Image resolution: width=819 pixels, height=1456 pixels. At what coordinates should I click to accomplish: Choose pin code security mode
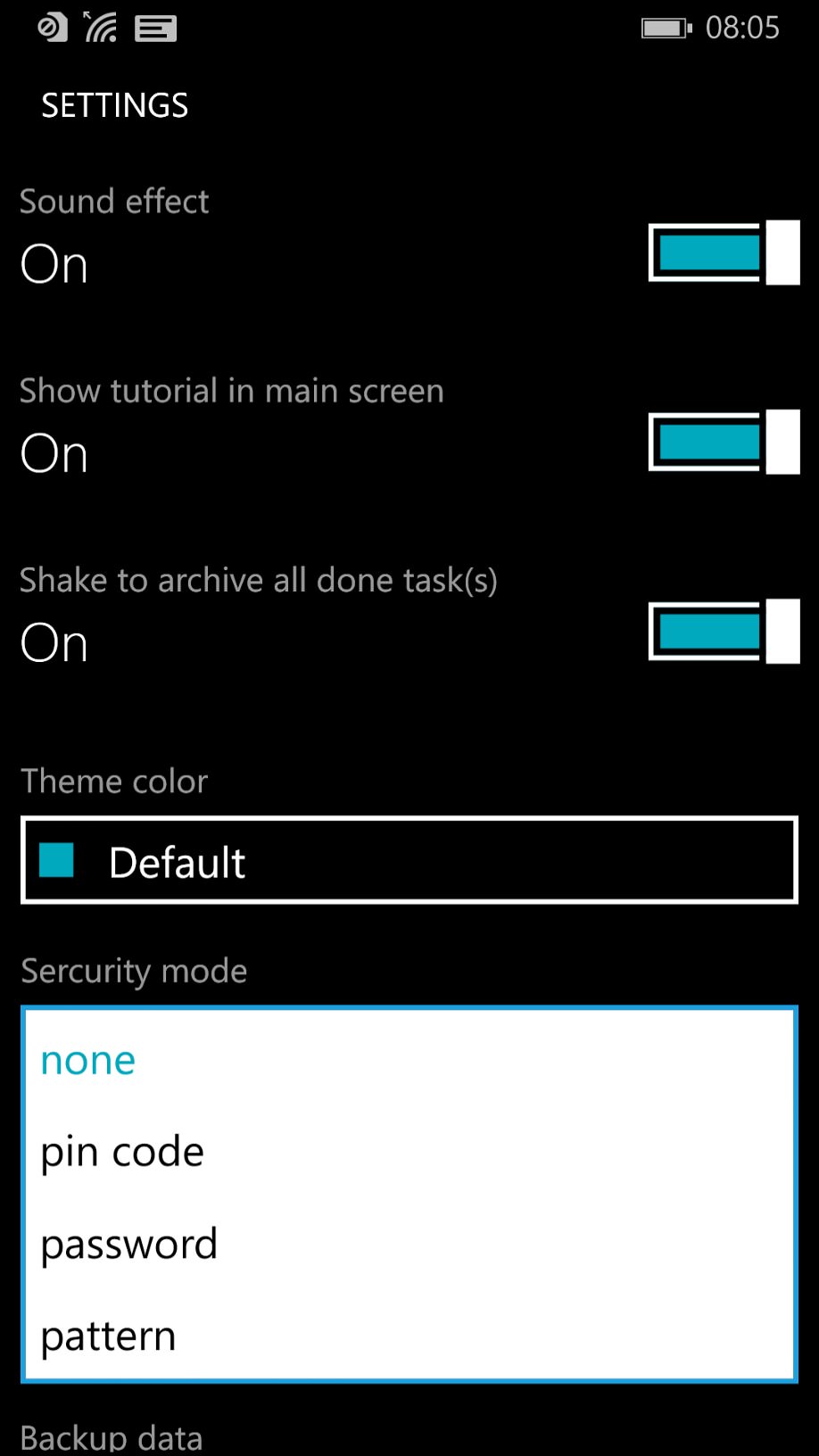409,1152
